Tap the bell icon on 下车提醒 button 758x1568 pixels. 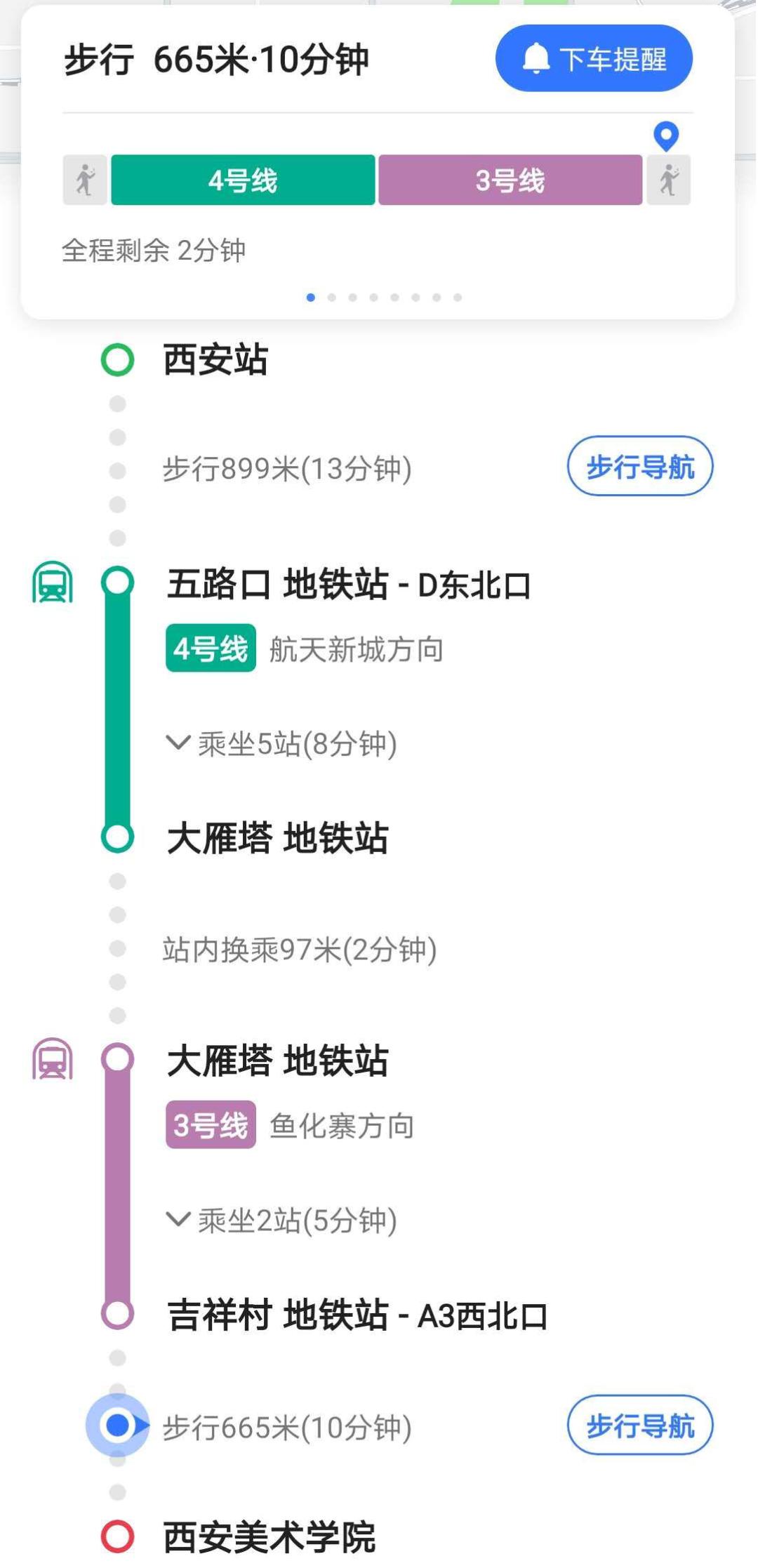538,59
